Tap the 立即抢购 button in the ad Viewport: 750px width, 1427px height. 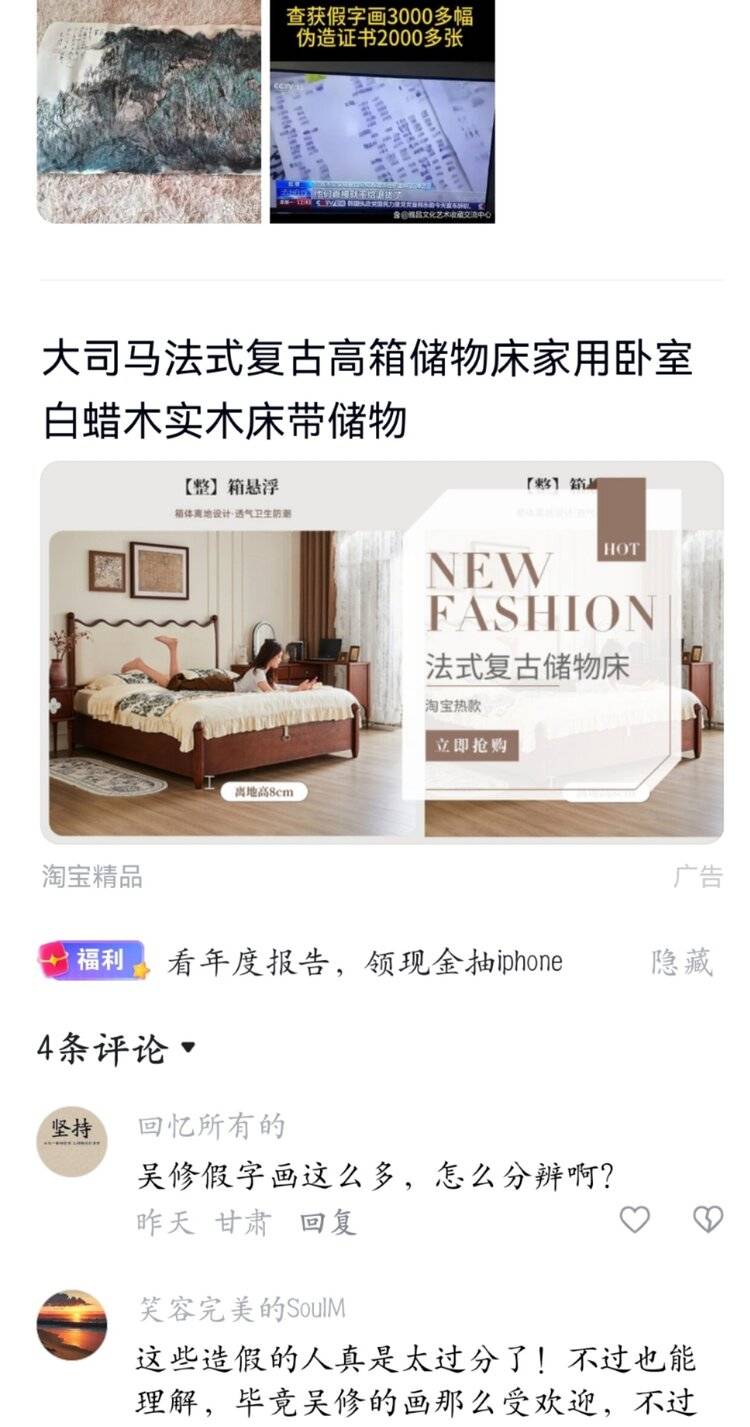pos(472,746)
